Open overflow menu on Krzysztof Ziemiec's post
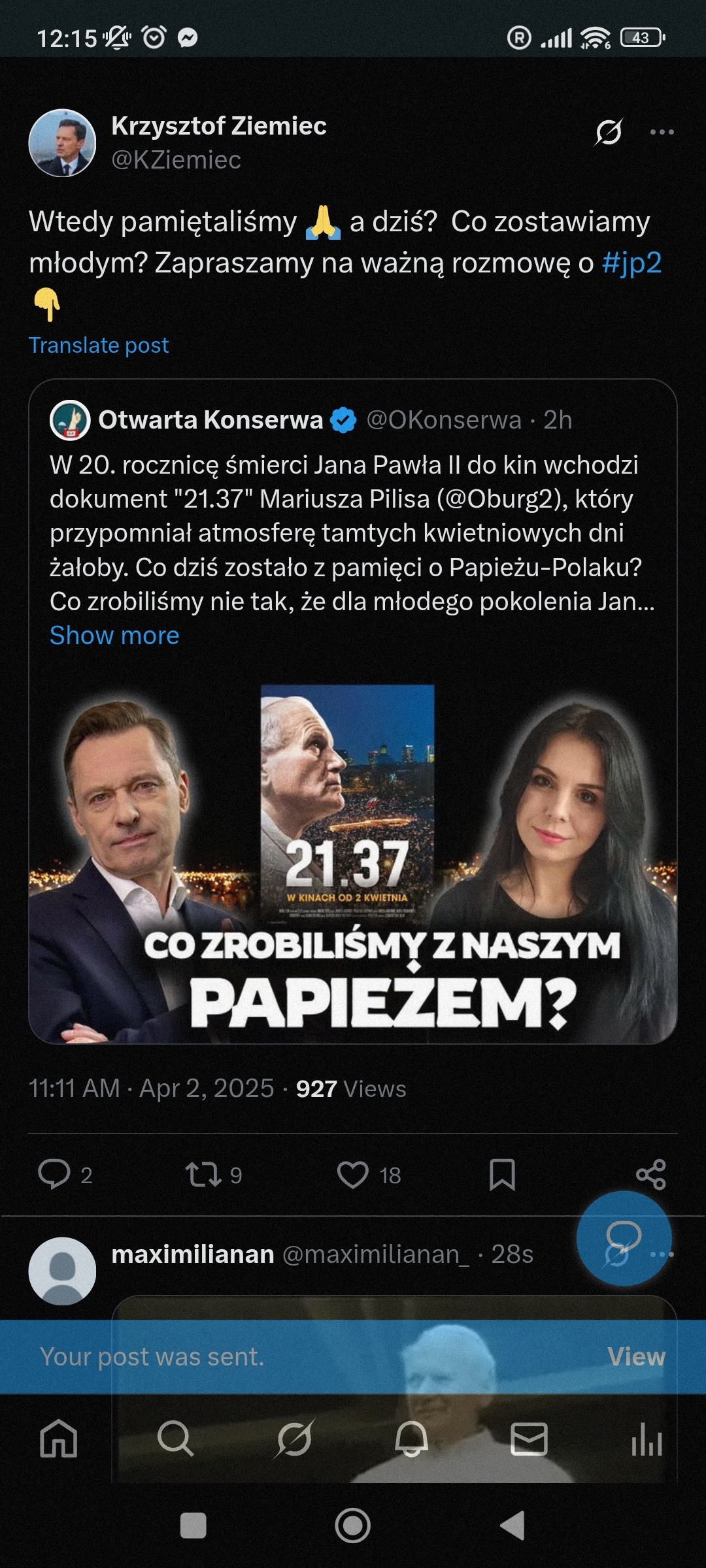 click(x=662, y=132)
